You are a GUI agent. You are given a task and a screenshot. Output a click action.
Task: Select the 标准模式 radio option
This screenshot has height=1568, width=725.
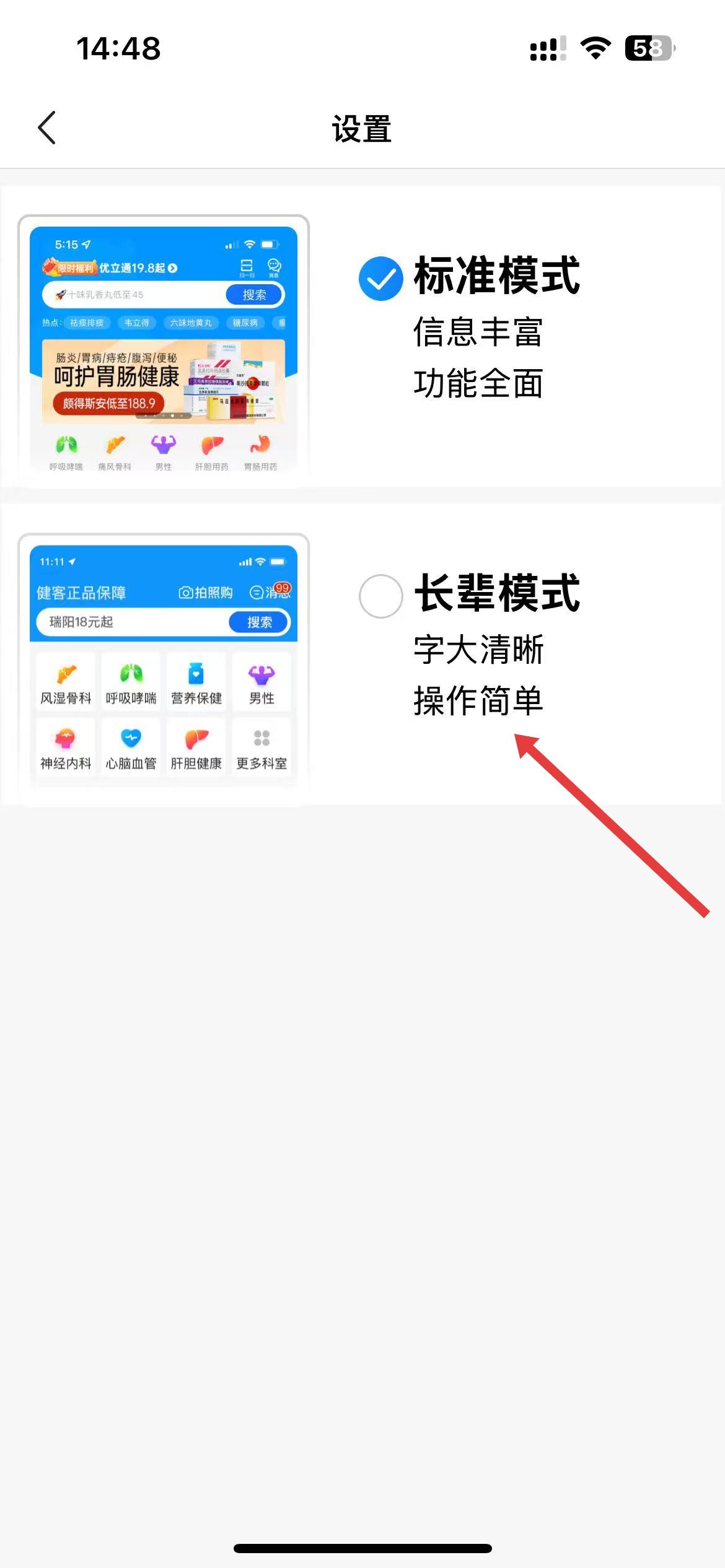380,279
